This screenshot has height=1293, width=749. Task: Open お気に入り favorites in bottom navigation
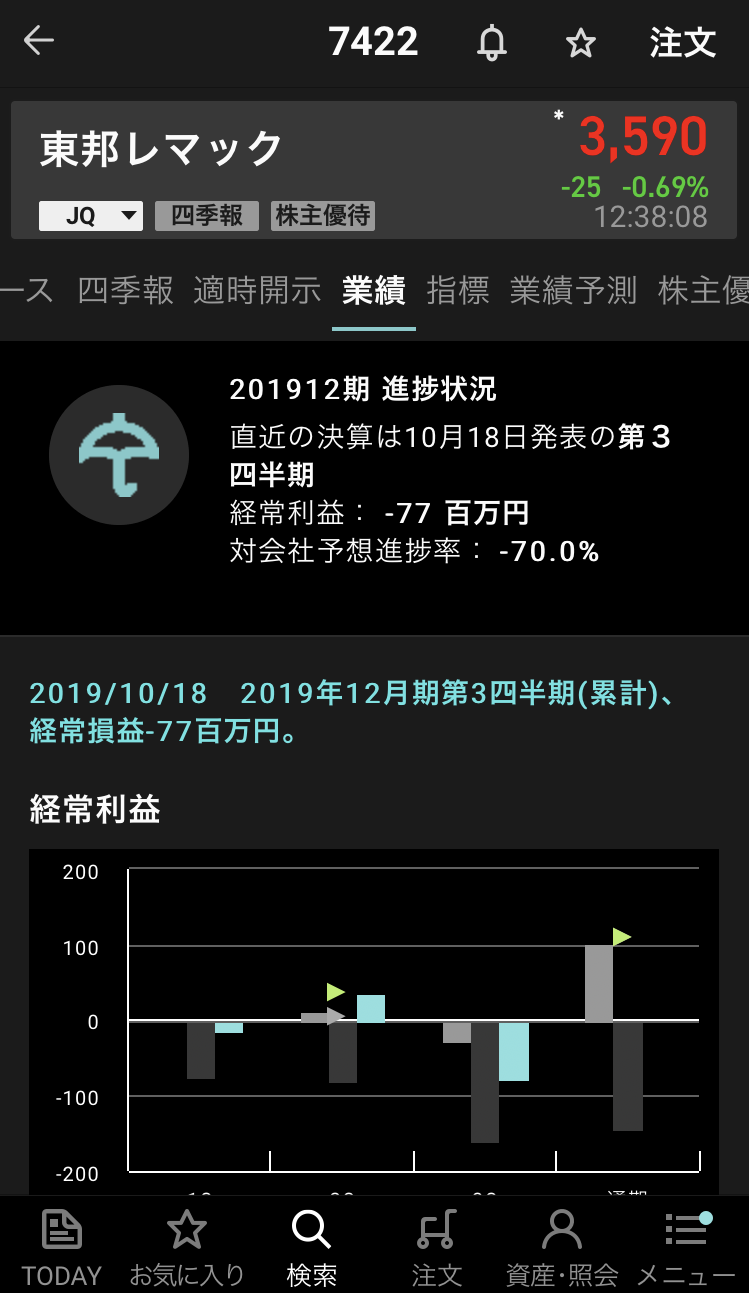187,1246
